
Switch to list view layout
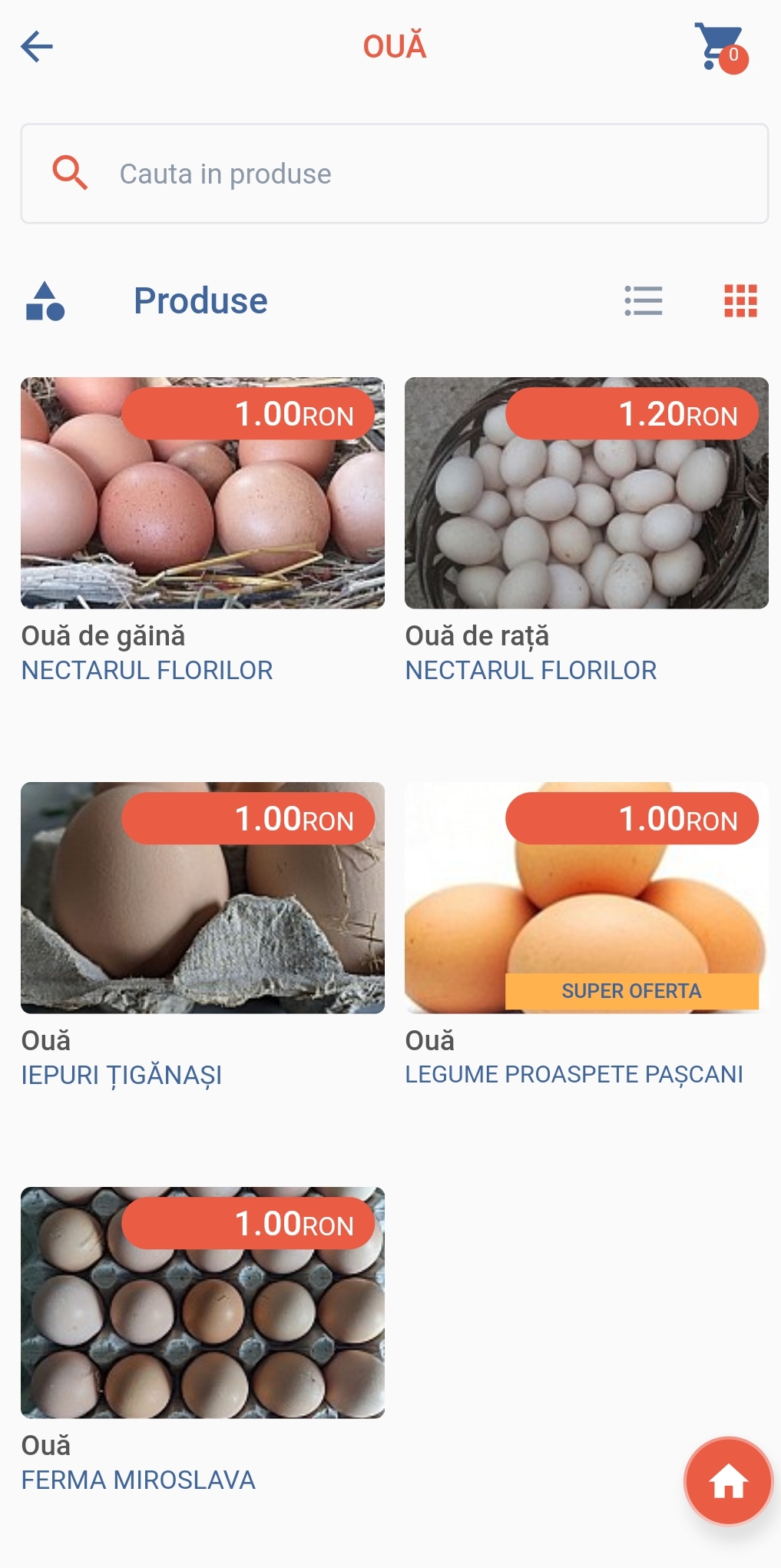pyautogui.click(x=644, y=300)
